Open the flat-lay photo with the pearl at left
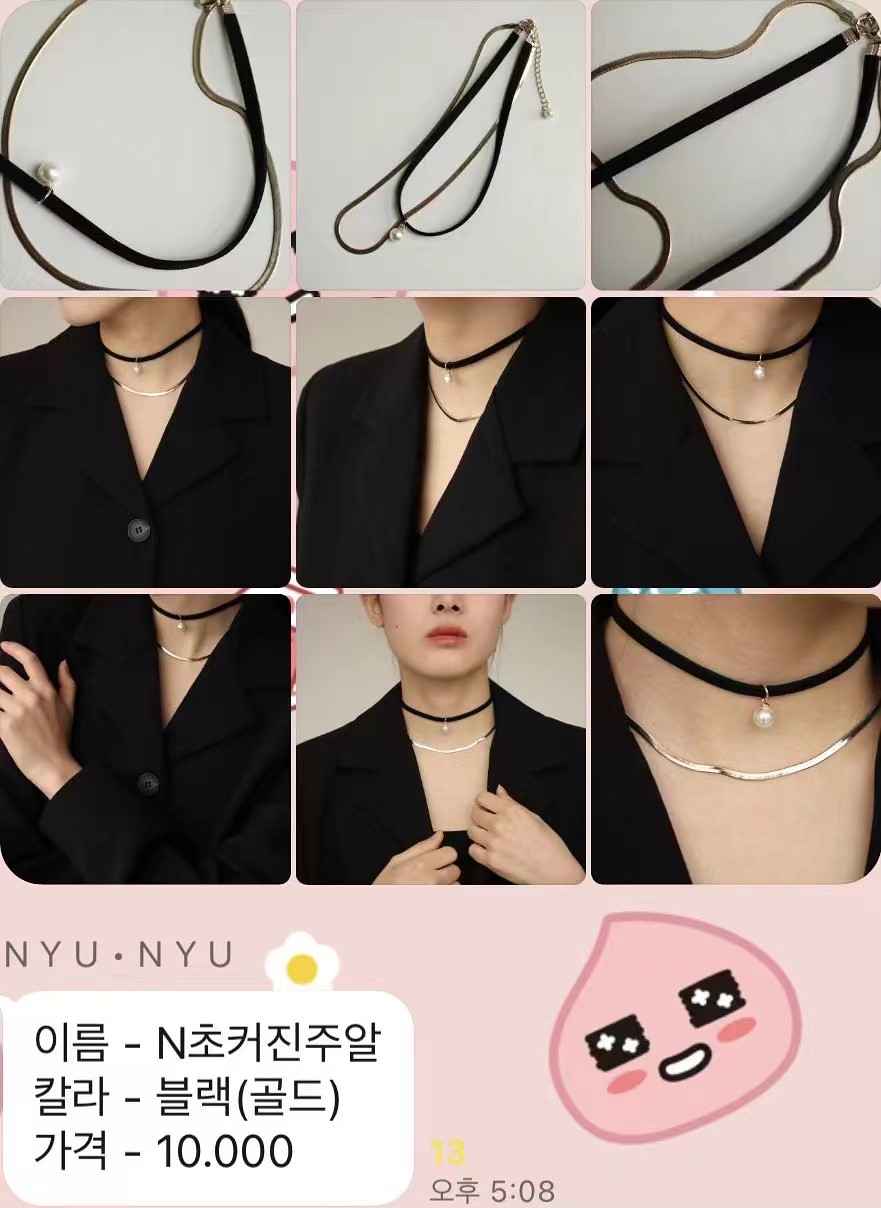Screen dimensions: 881x1208 click(x=145, y=145)
